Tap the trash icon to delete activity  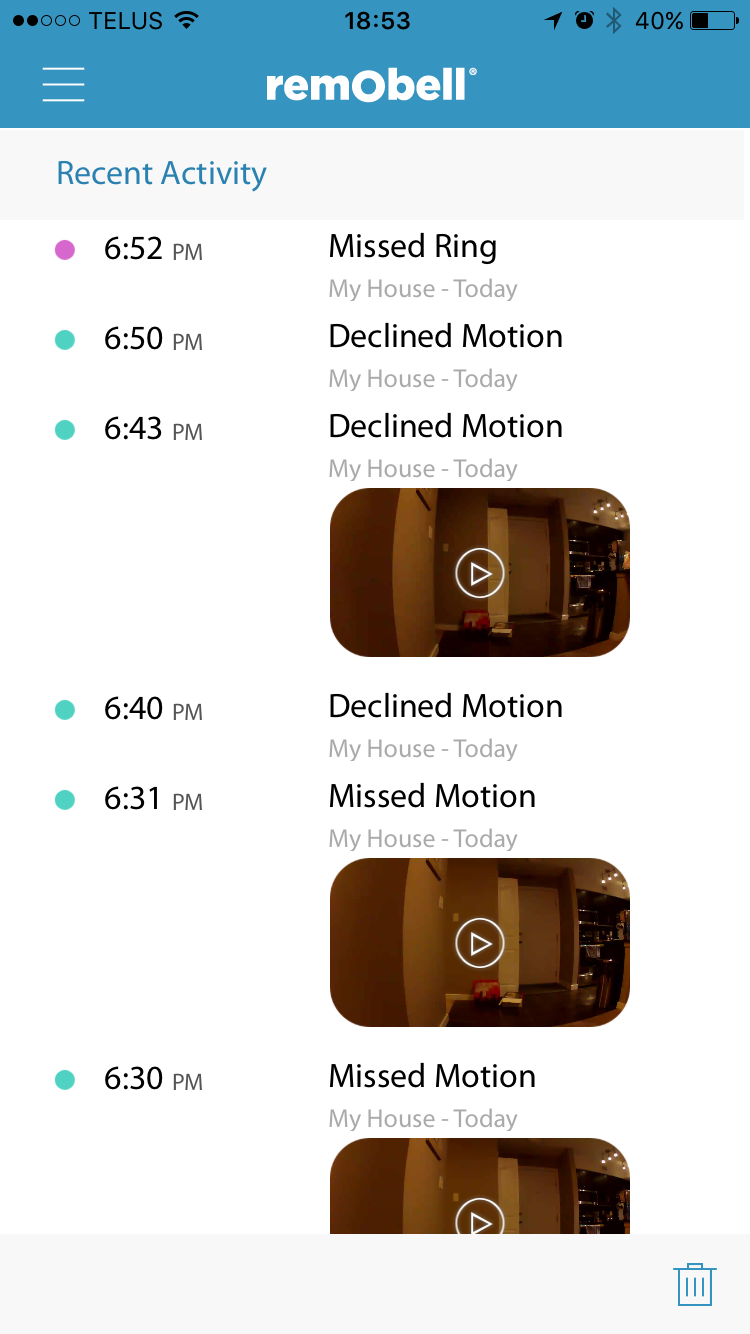(x=694, y=1283)
